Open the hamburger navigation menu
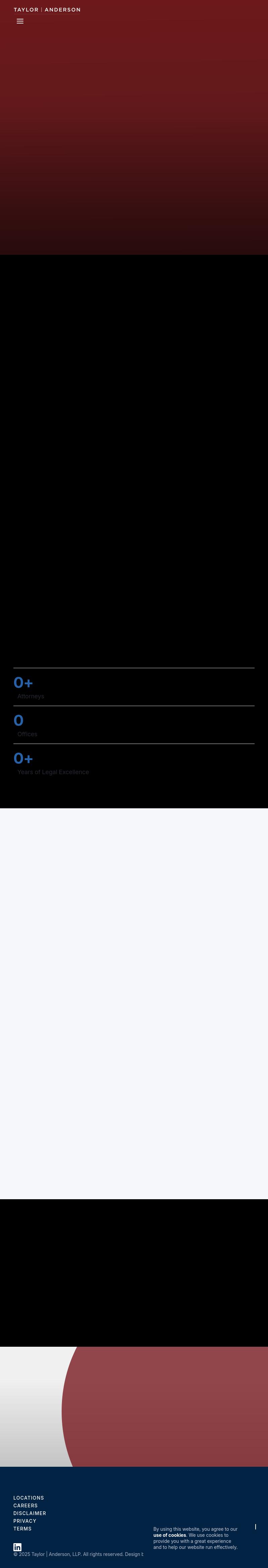This screenshot has height=1568, width=268. point(20,21)
